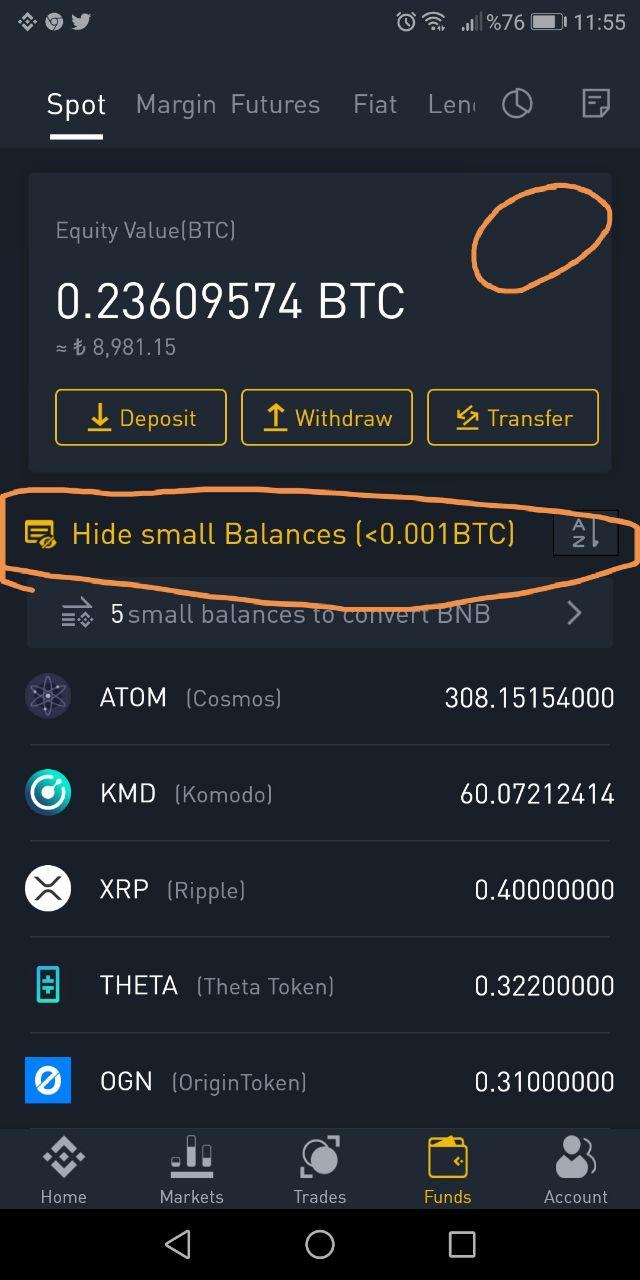Tap the Deposit button

[141, 417]
